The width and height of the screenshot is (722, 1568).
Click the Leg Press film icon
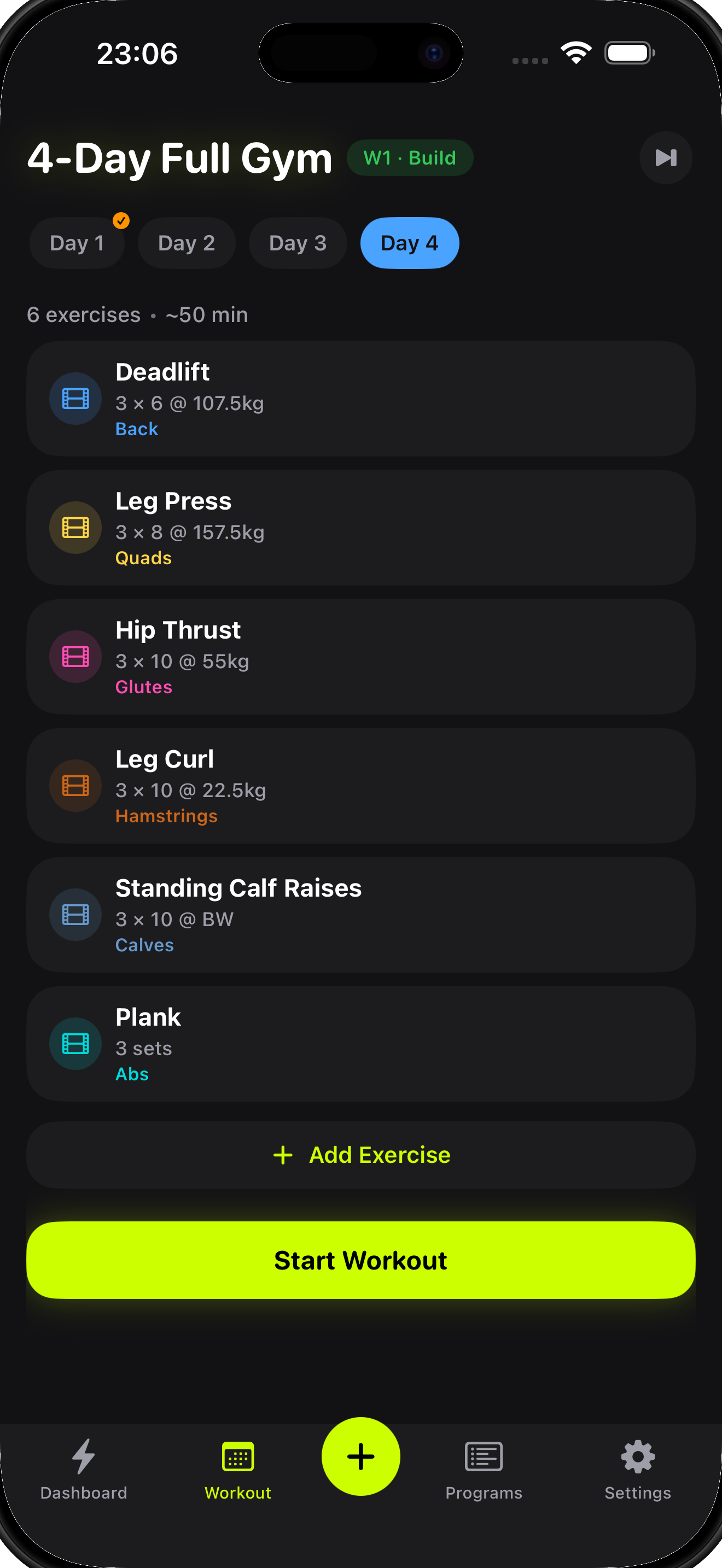click(75, 527)
